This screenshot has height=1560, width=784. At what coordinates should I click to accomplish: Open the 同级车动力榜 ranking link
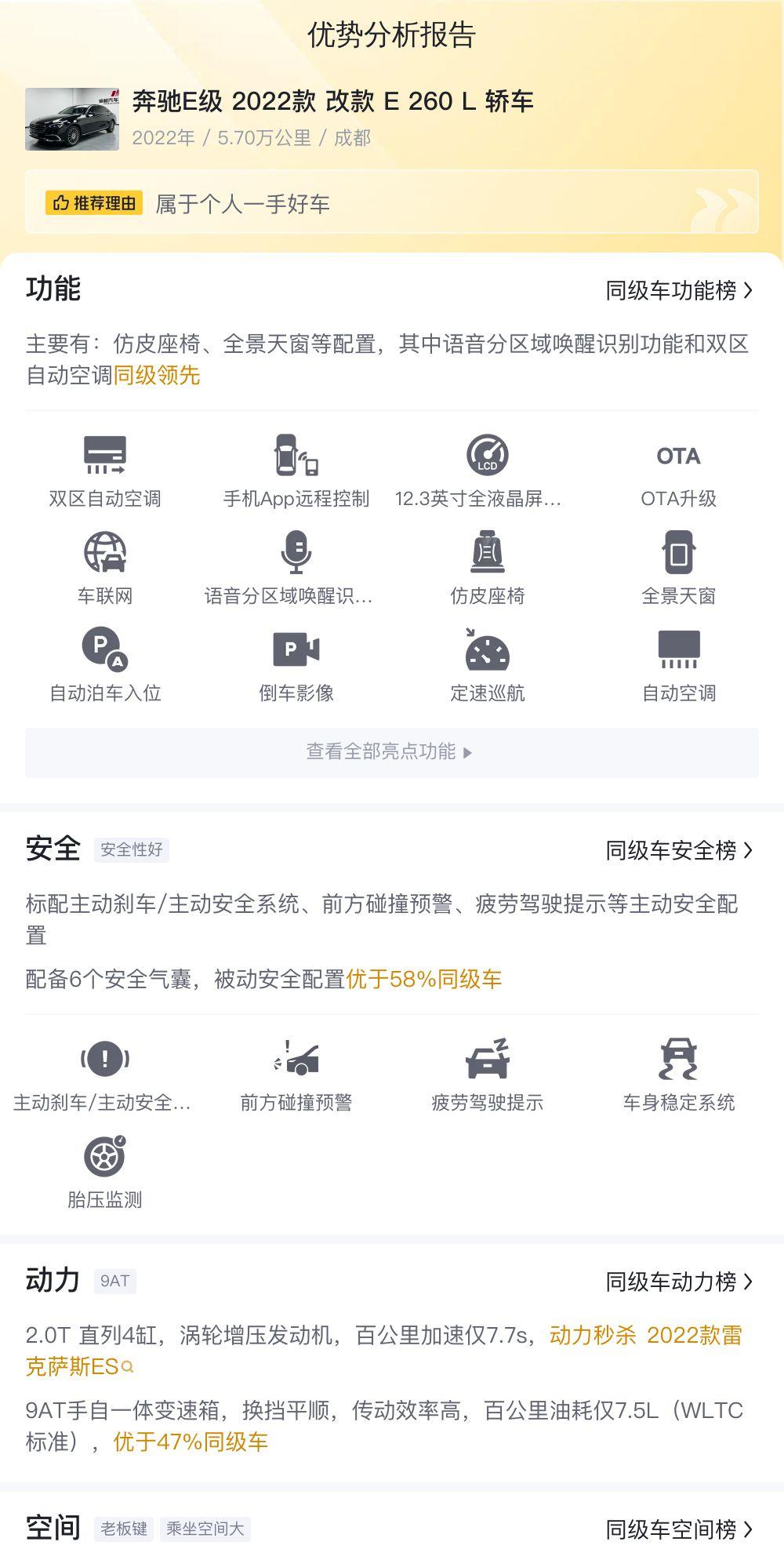pyautogui.click(x=679, y=1282)
